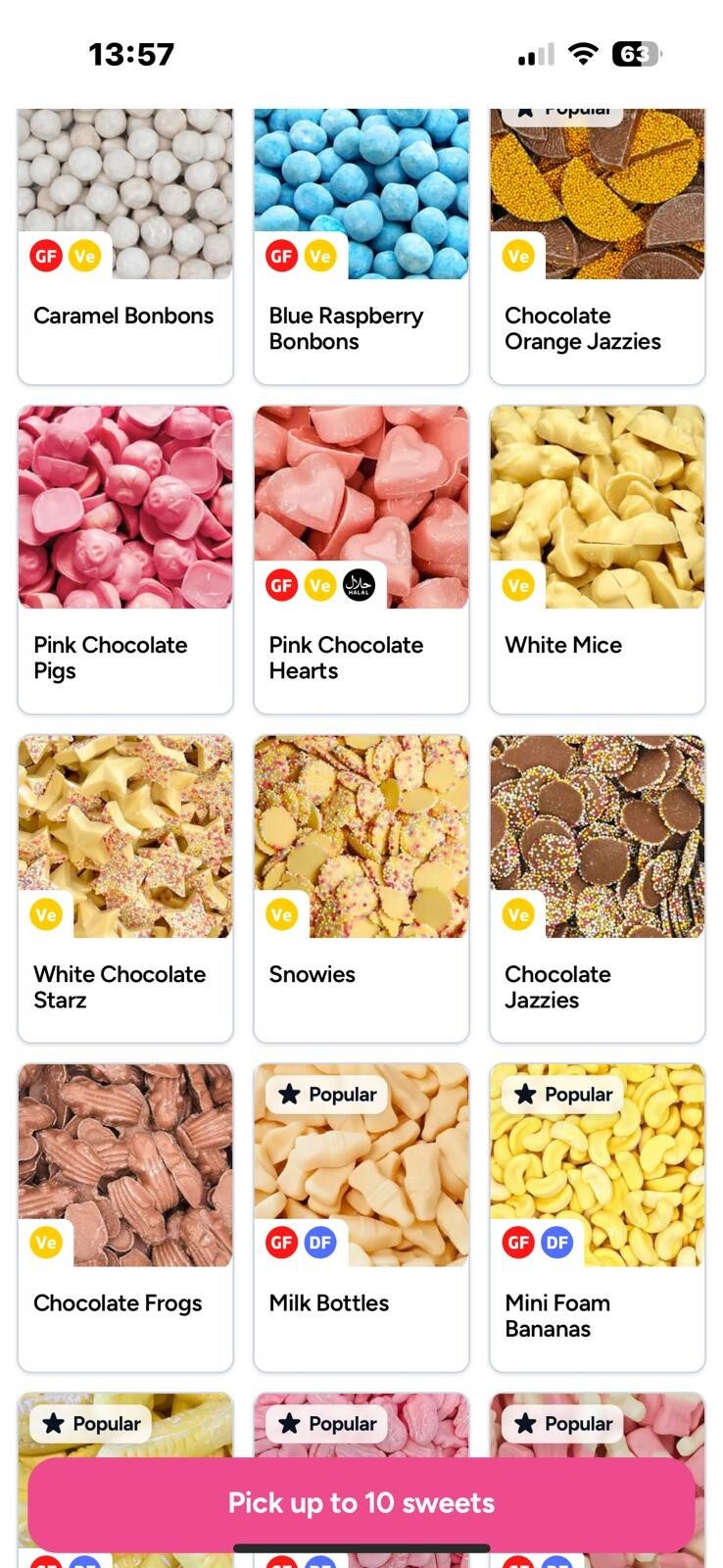Choose White Chocolate Starz
The height and width of the screenshot is (1568, 723).
pos(125,888)
